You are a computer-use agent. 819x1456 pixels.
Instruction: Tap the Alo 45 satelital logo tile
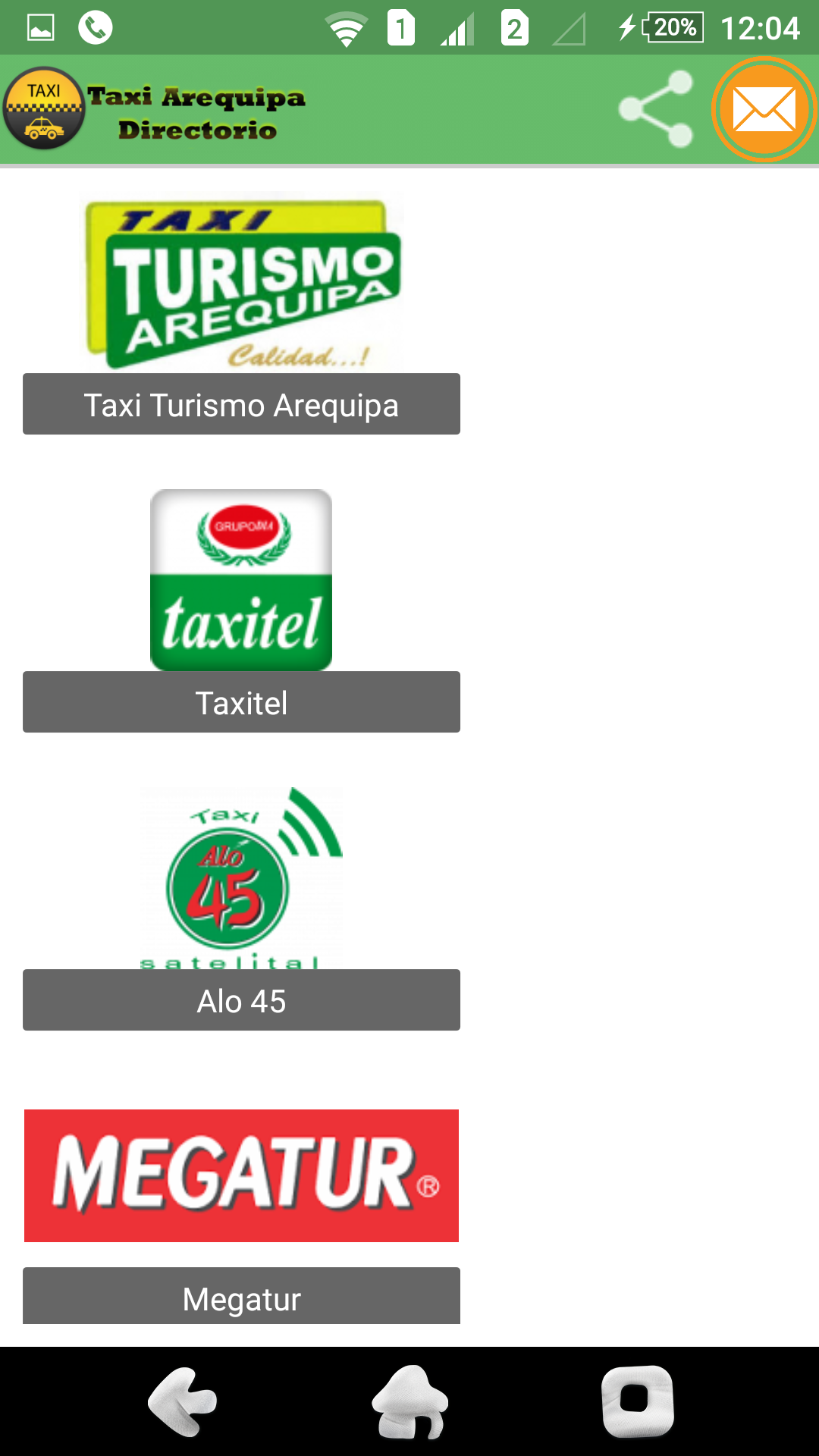coord(241,878)
